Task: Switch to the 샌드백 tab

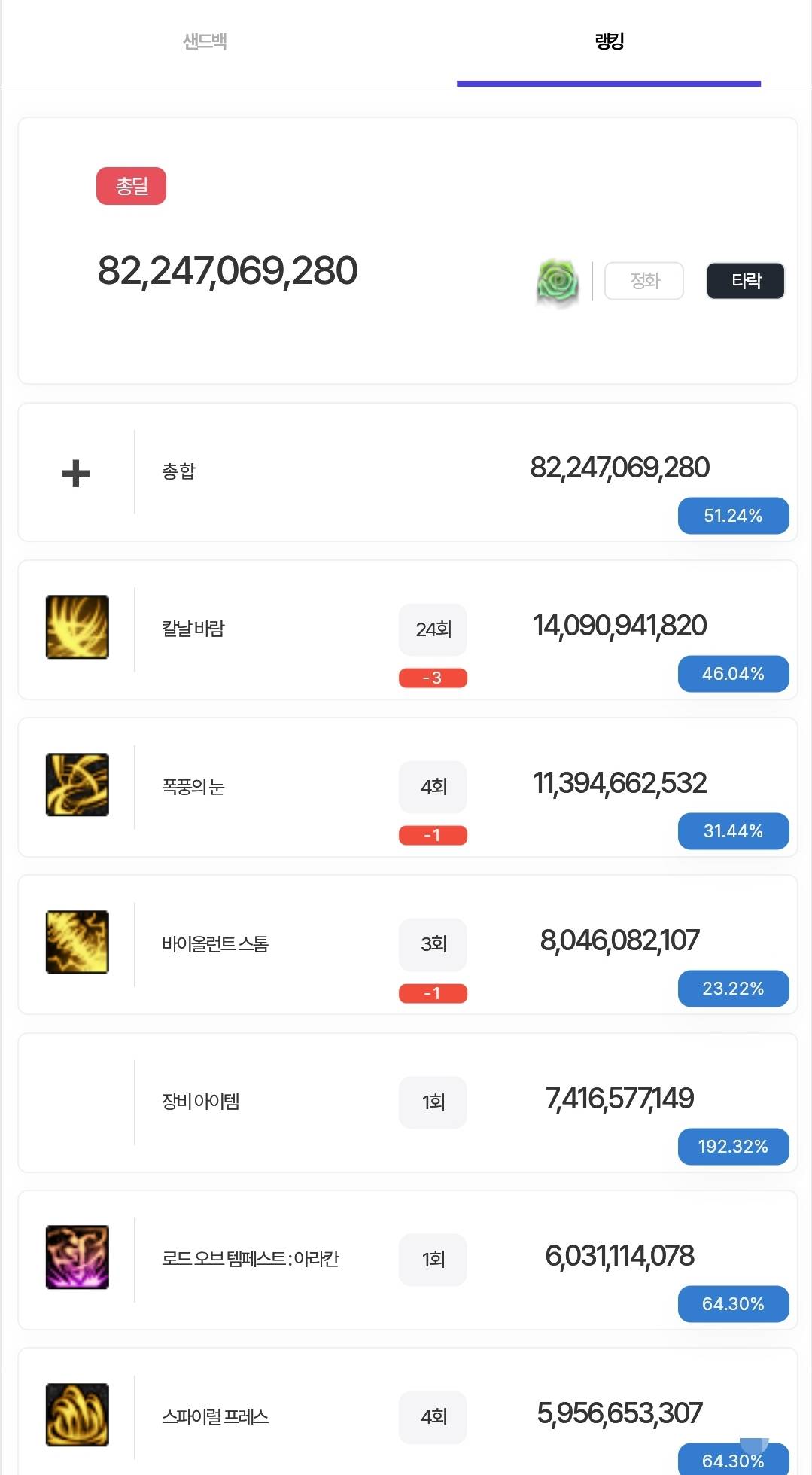Action: pyautogui.click(x=205, y=42)
